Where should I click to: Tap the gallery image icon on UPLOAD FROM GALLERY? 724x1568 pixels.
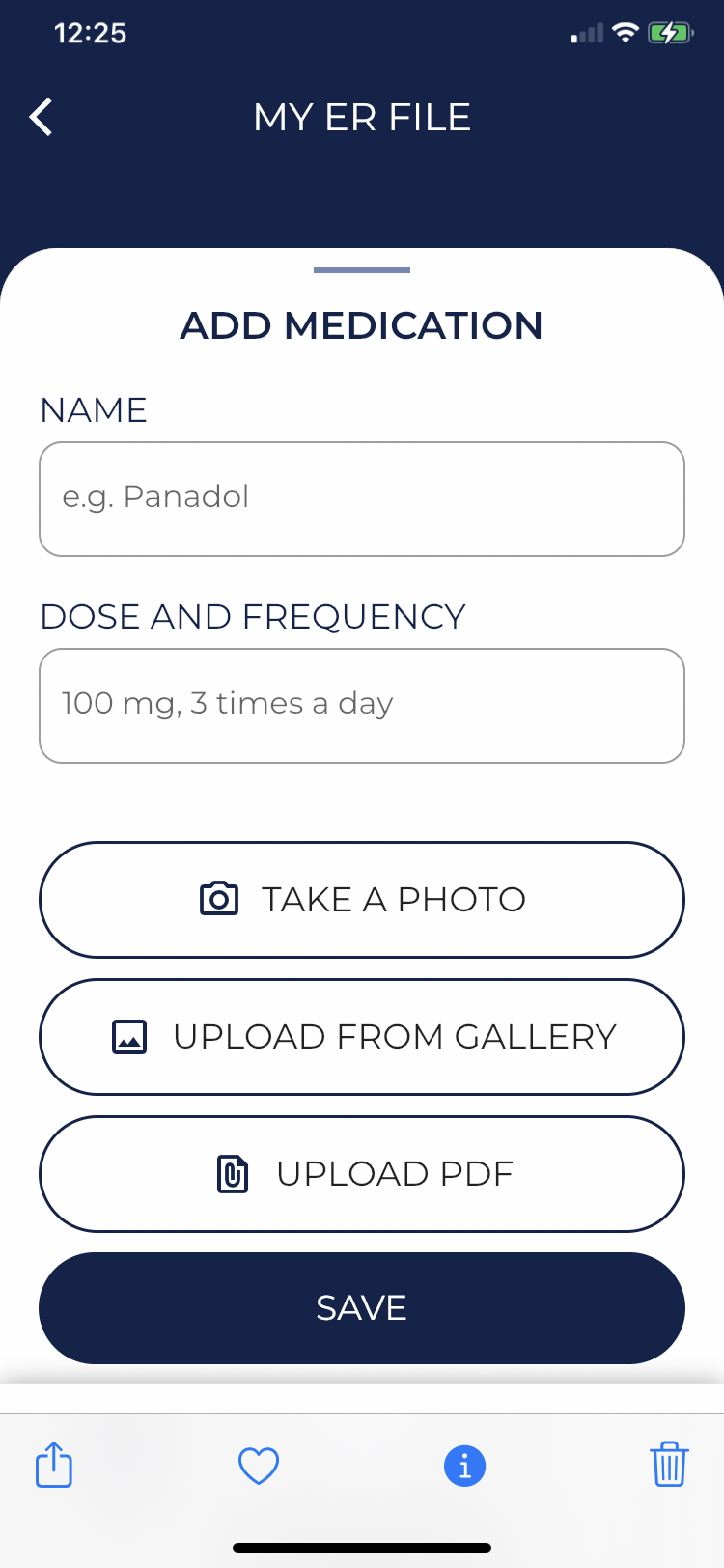click(128, 1036)
